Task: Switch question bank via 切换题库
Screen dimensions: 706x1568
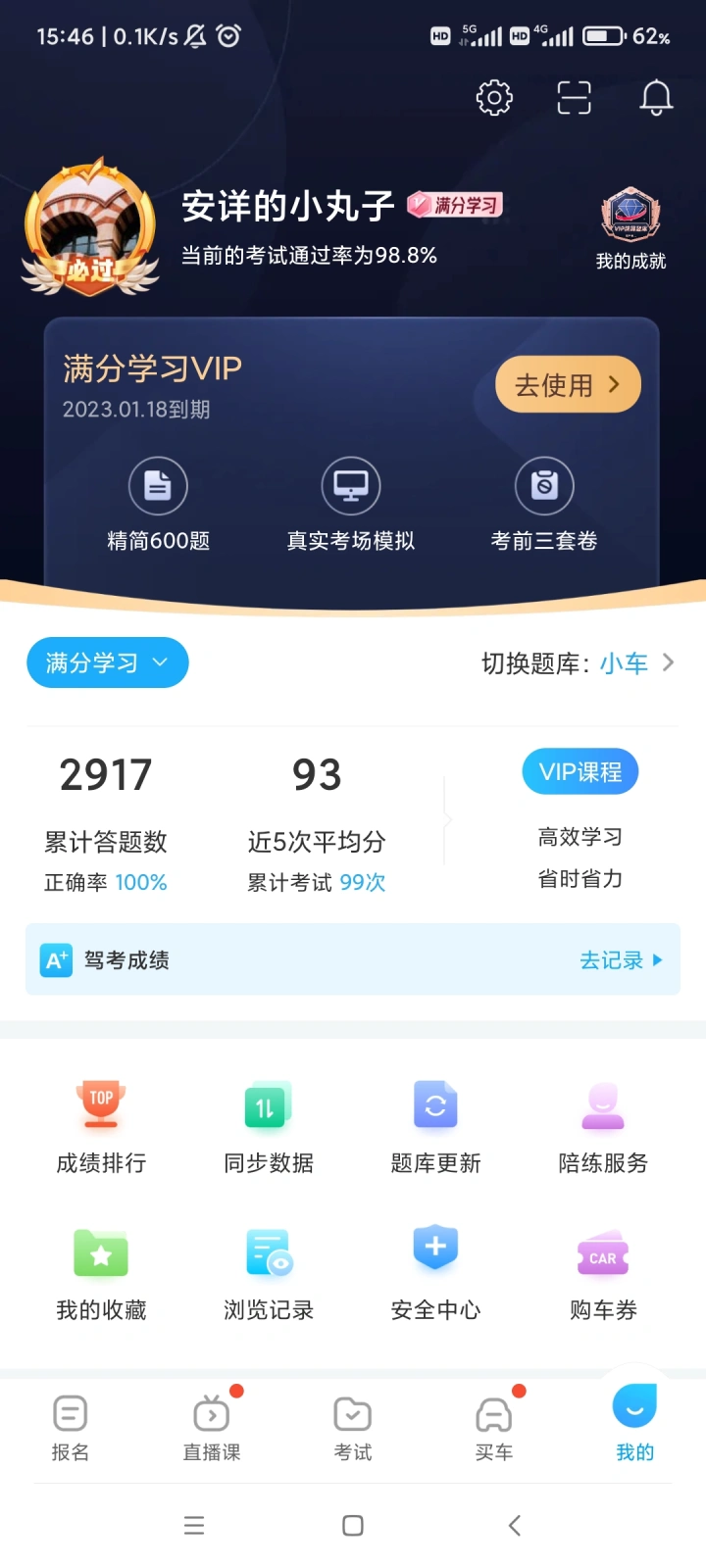Action: [x=578, y=663]
